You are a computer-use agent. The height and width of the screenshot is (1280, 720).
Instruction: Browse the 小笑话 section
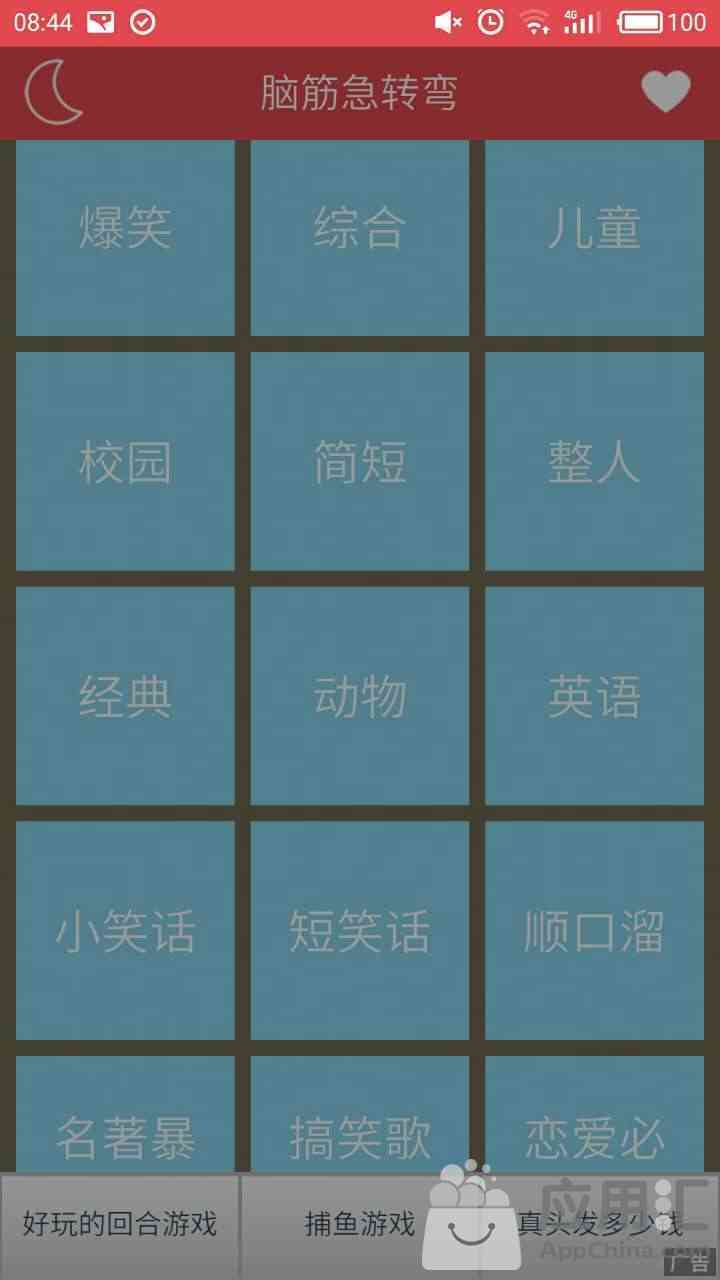pos(125,930)
